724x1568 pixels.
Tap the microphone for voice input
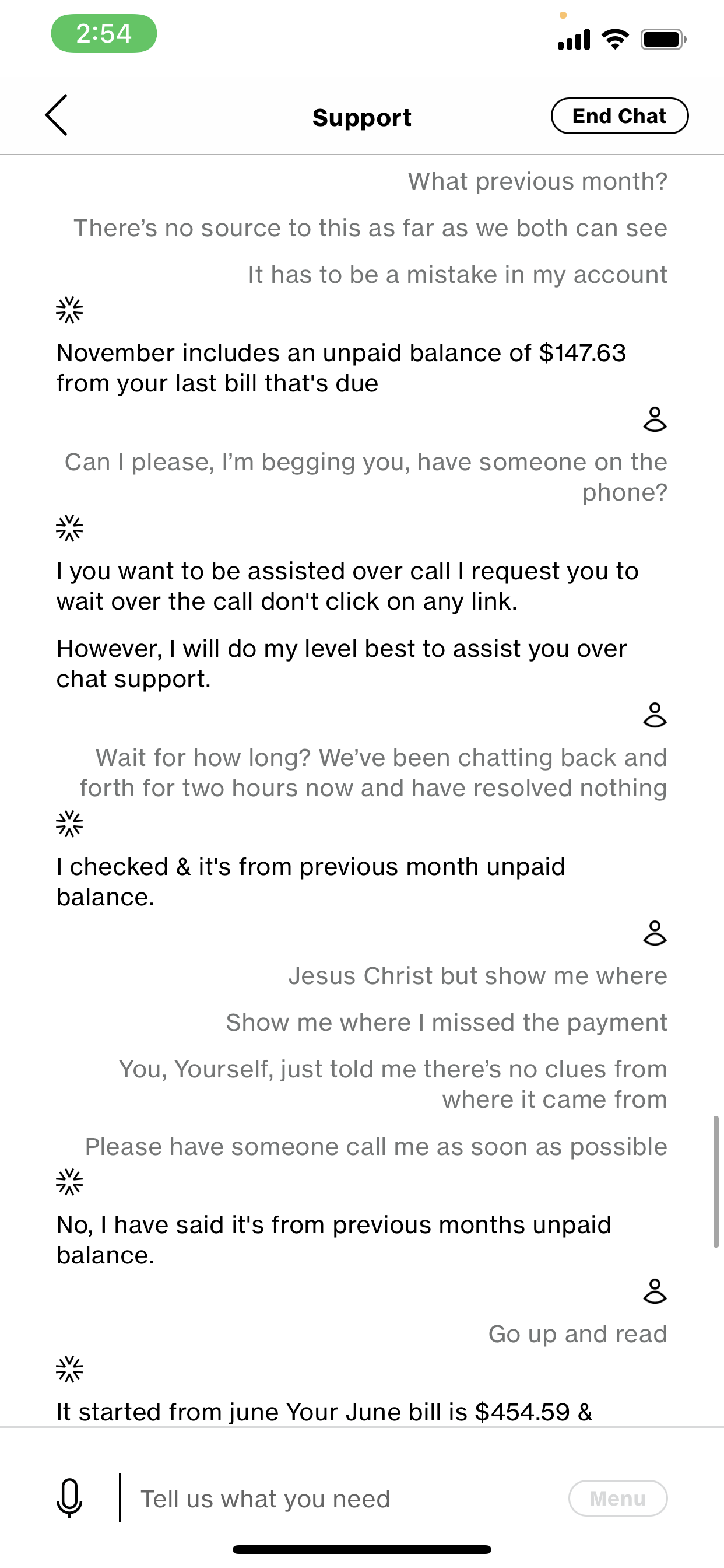[69, 1497]
